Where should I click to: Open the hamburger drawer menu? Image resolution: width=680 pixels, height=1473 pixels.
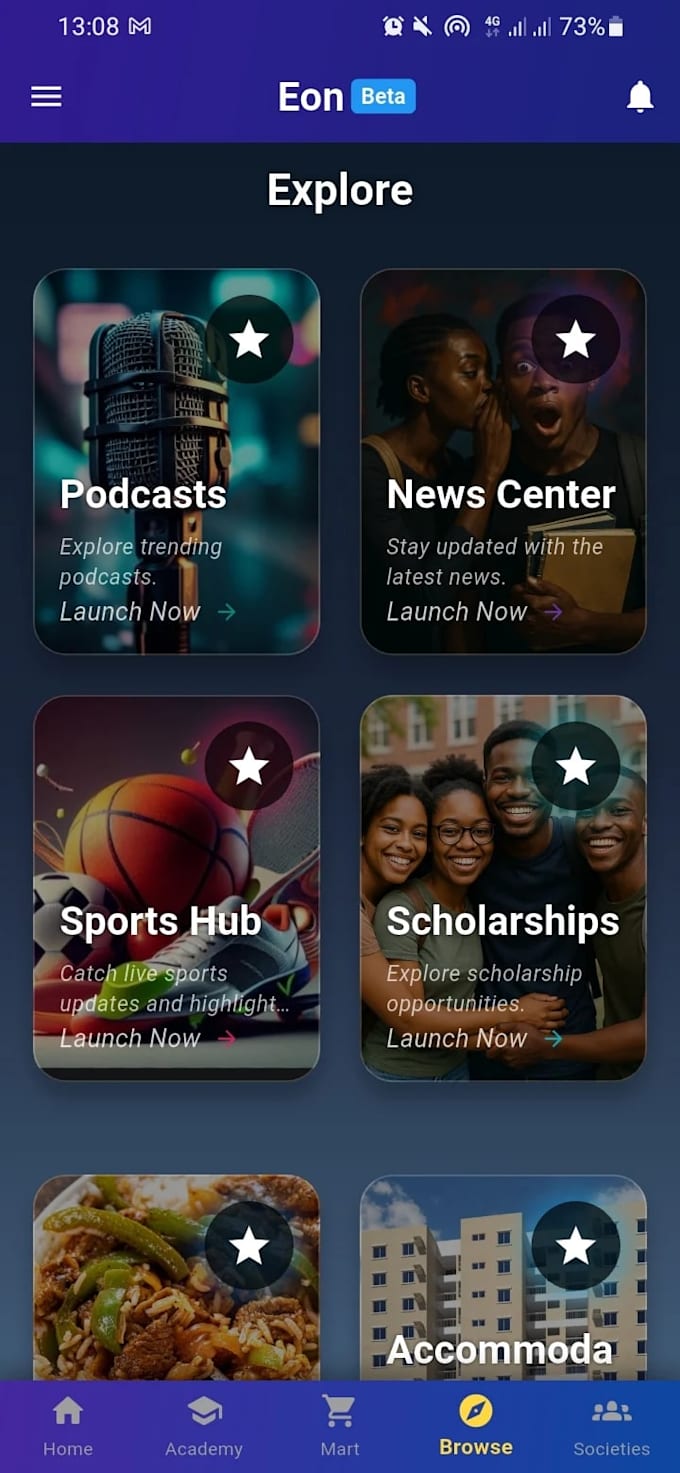(x=46, y=97)
